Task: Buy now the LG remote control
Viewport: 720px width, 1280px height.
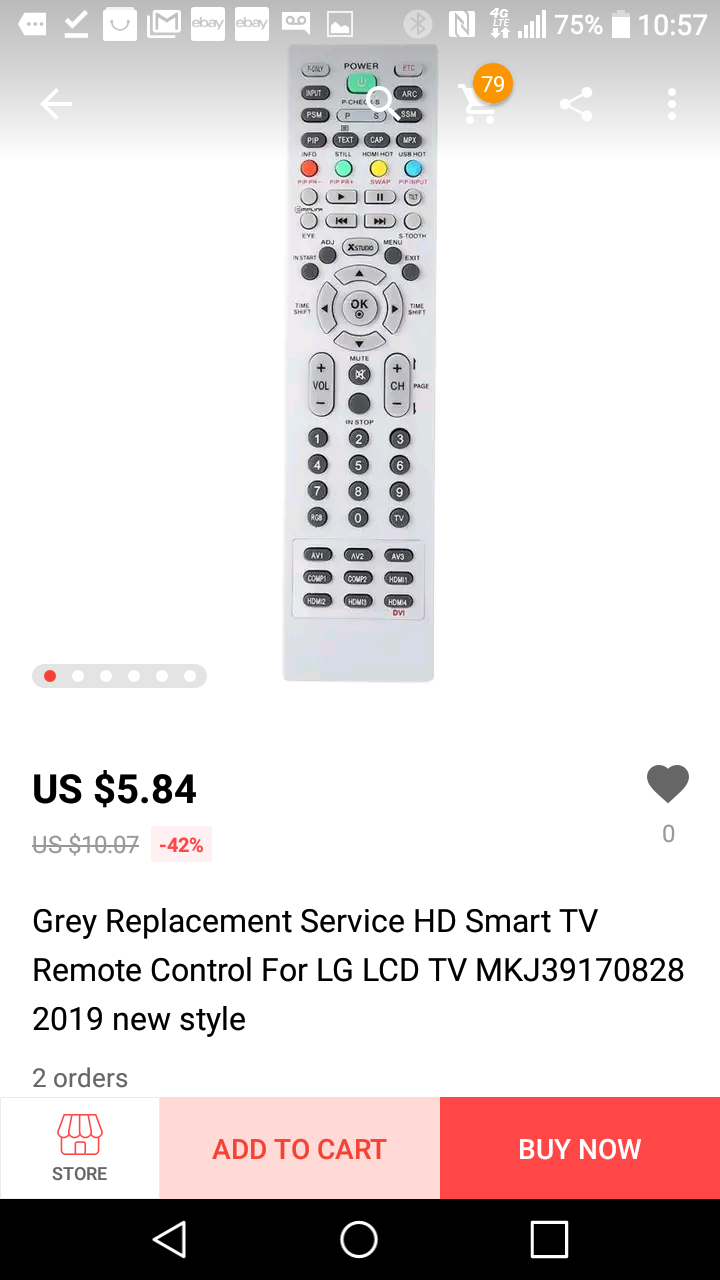Action: (x=580, y=1148)
